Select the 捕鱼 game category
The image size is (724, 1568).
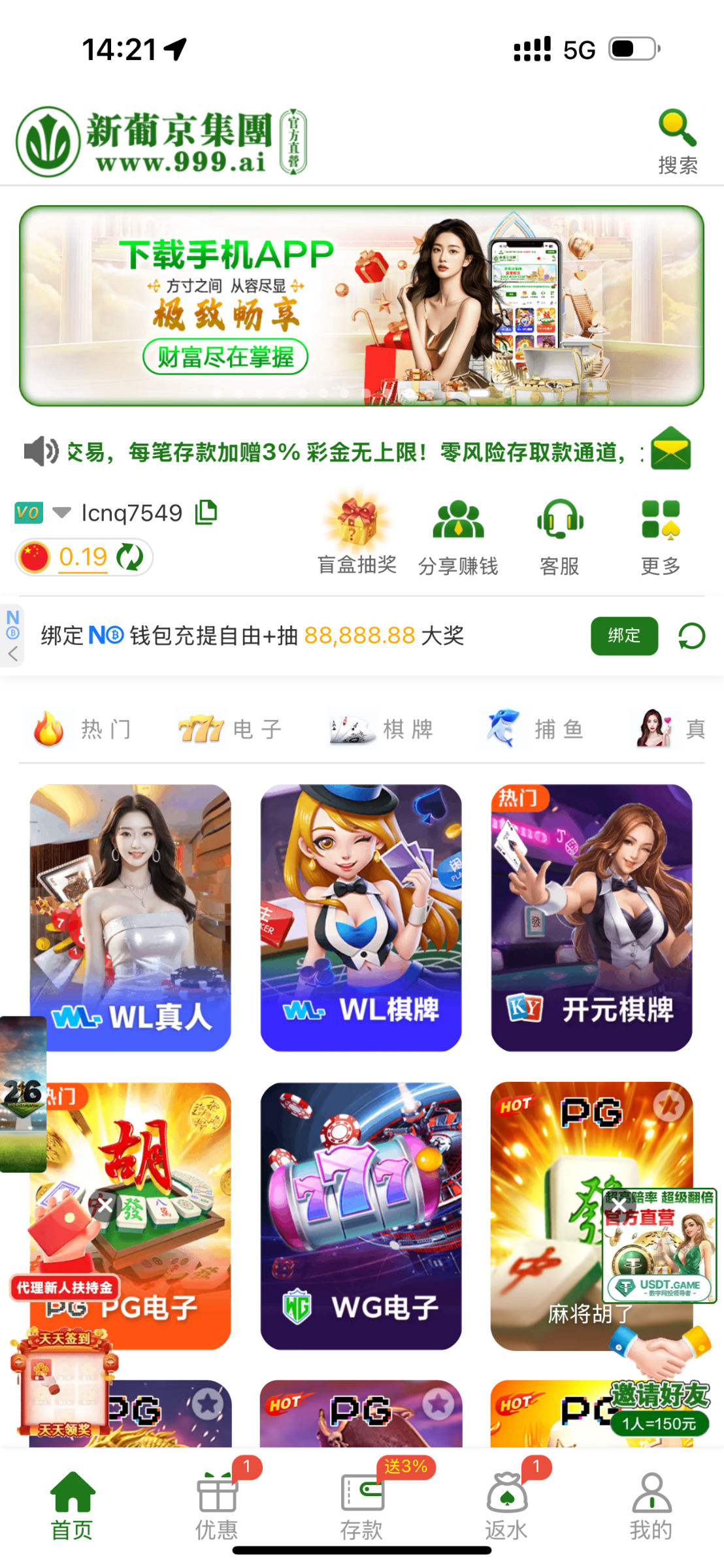[x=533, y=728]
